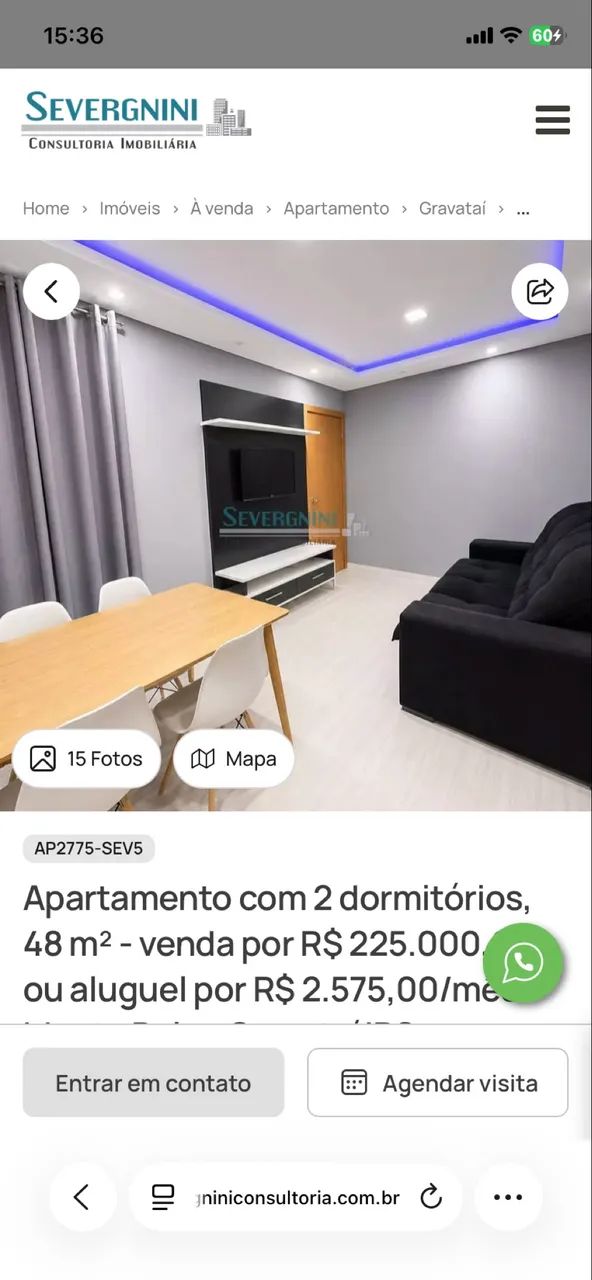Viewport: 592px width, 1280px height.
Task: Open the Severgnini home logo link
Action: (x=137, y=120)
